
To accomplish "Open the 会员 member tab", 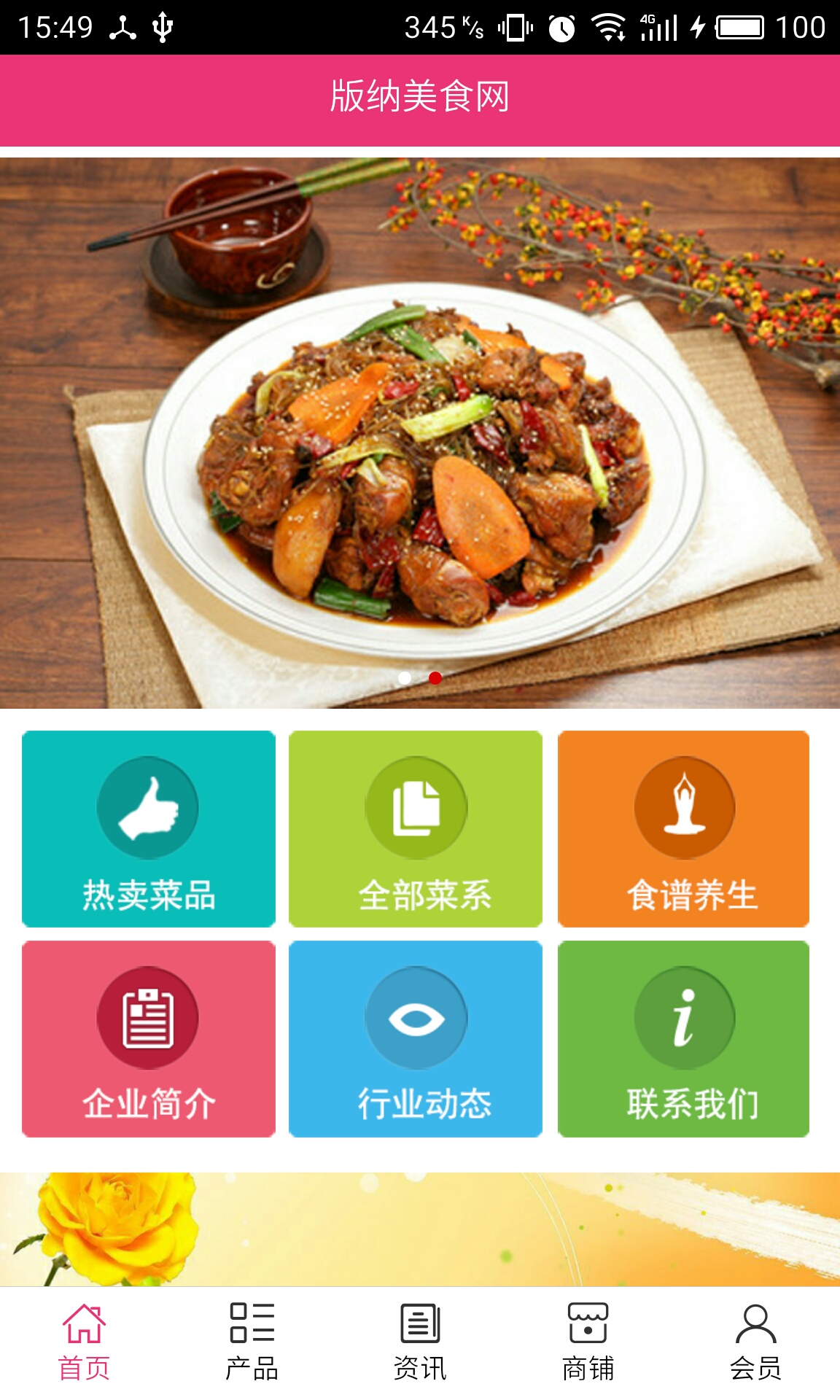I will click(x=755, y=1342).
